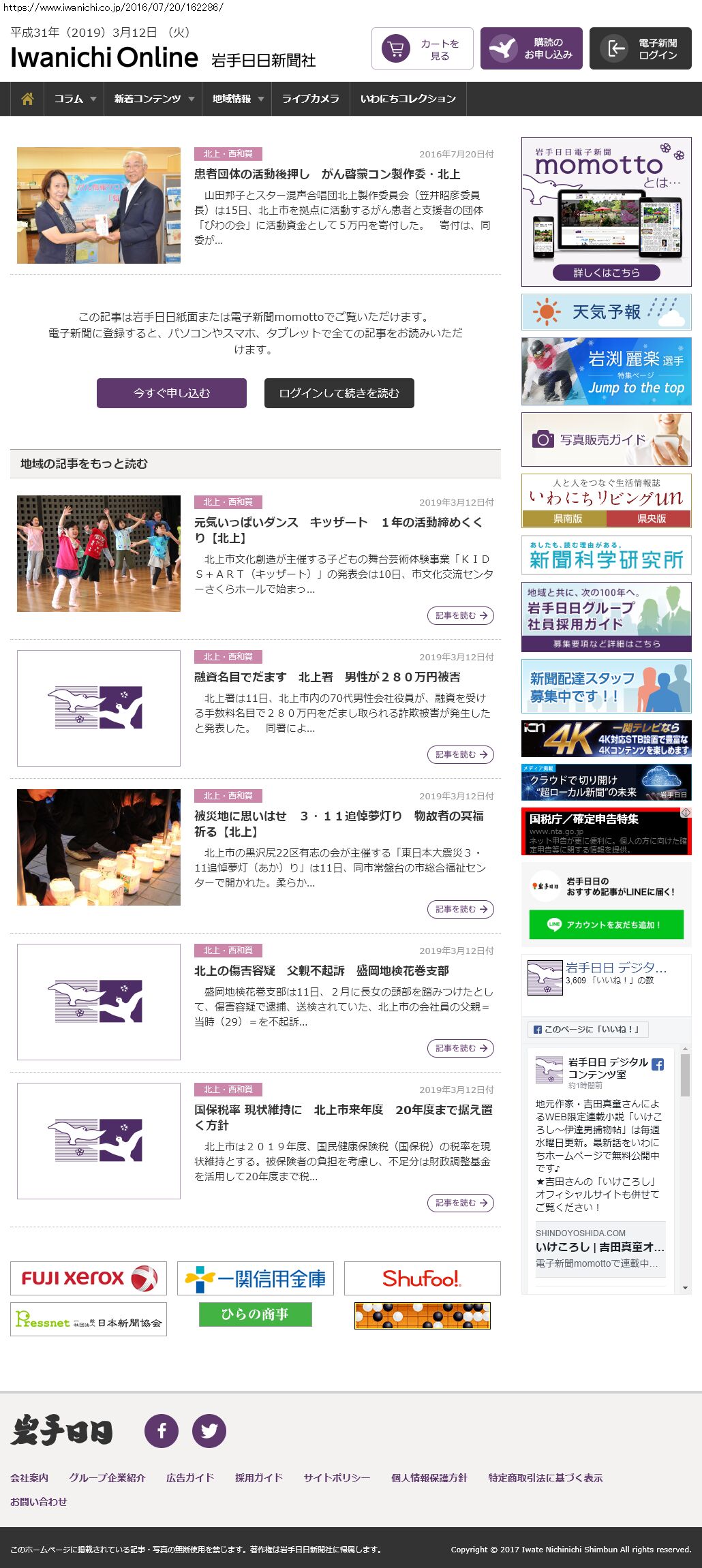Screen dimensions: 702x1568
Task: Like the page with このページに「いいね！」
Action: coord(587,1029)
